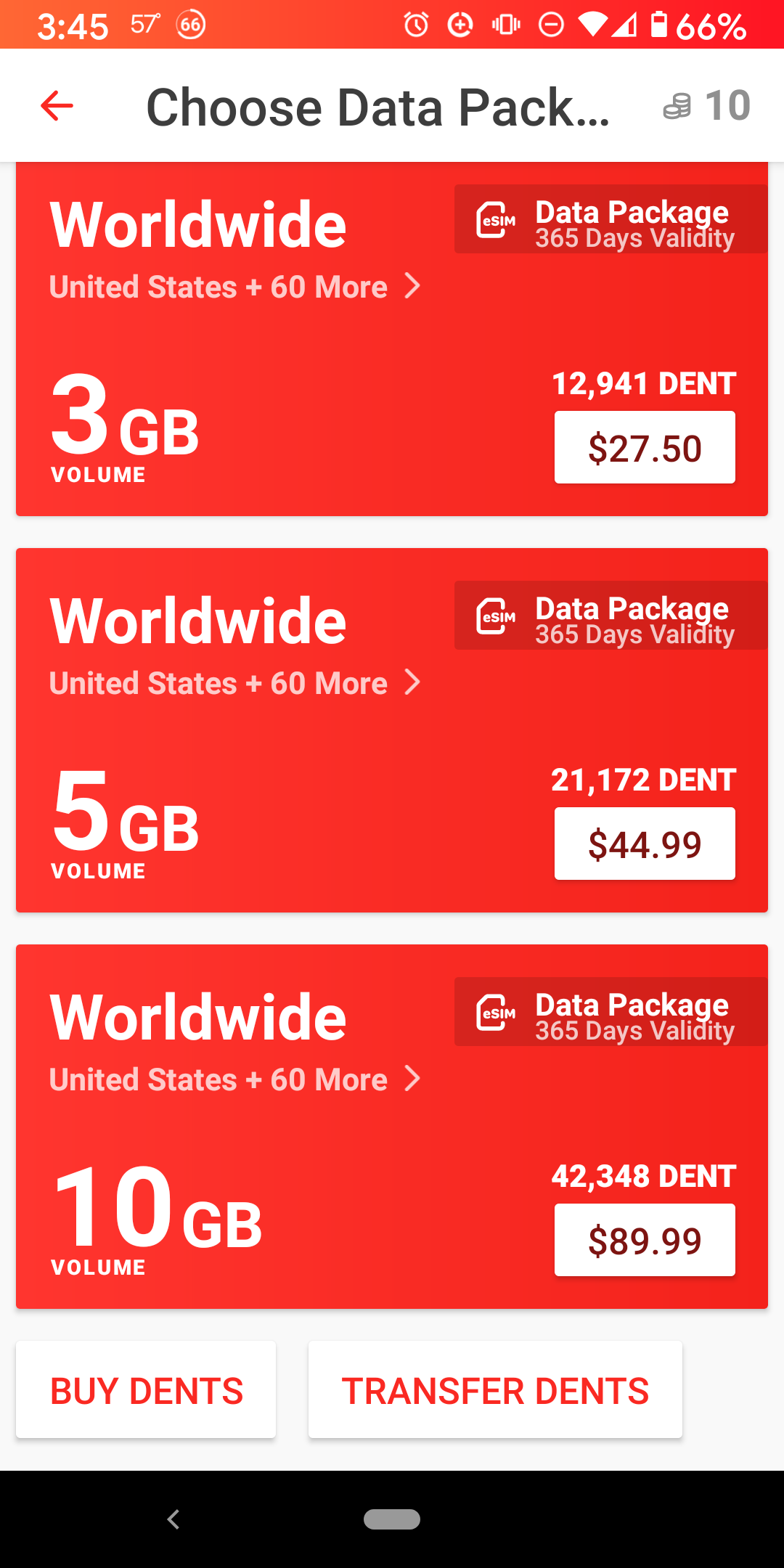Open the DENT coin balance
Image resolution: width=784 pixels, height=1568 pixels.
(707, 106)
